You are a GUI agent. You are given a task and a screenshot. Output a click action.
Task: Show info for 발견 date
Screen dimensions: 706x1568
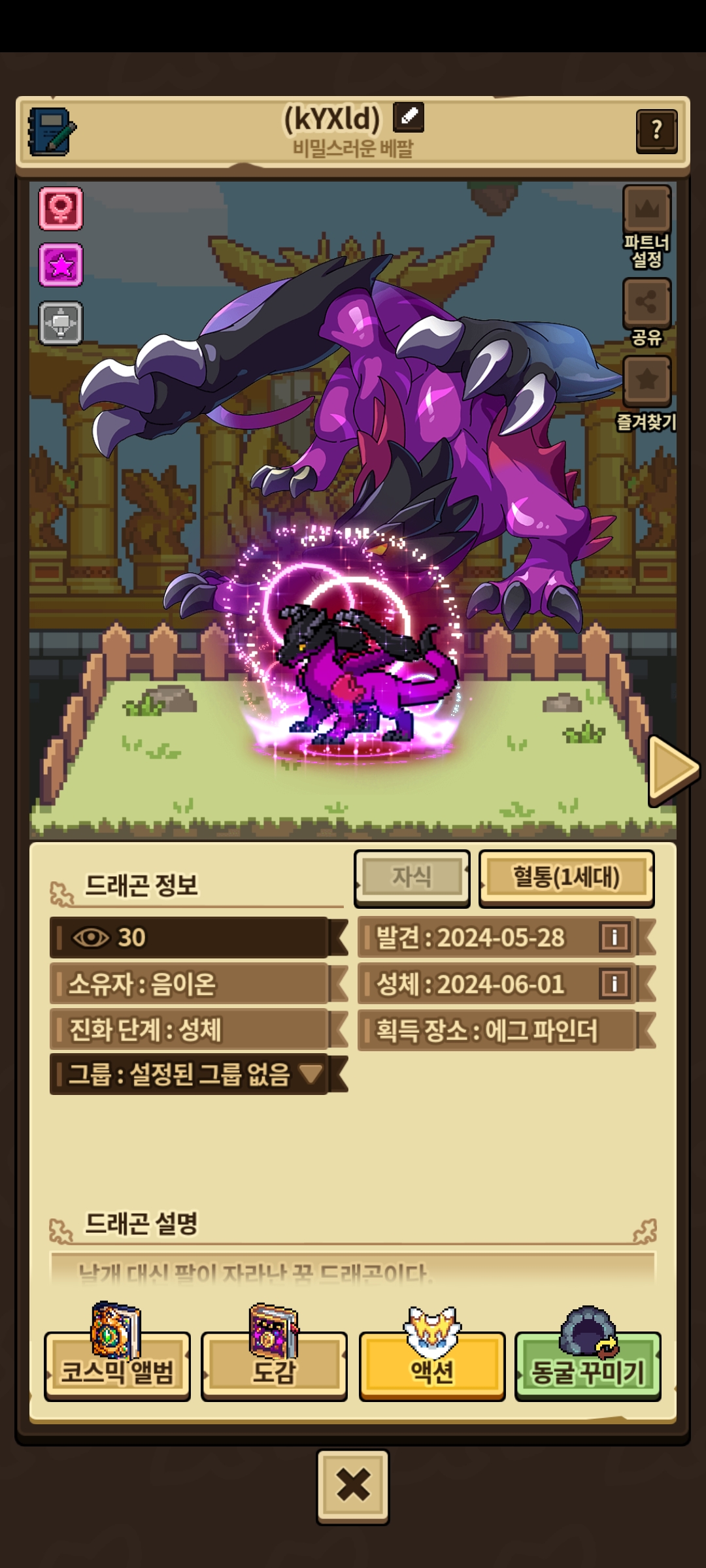coord(614,938)
